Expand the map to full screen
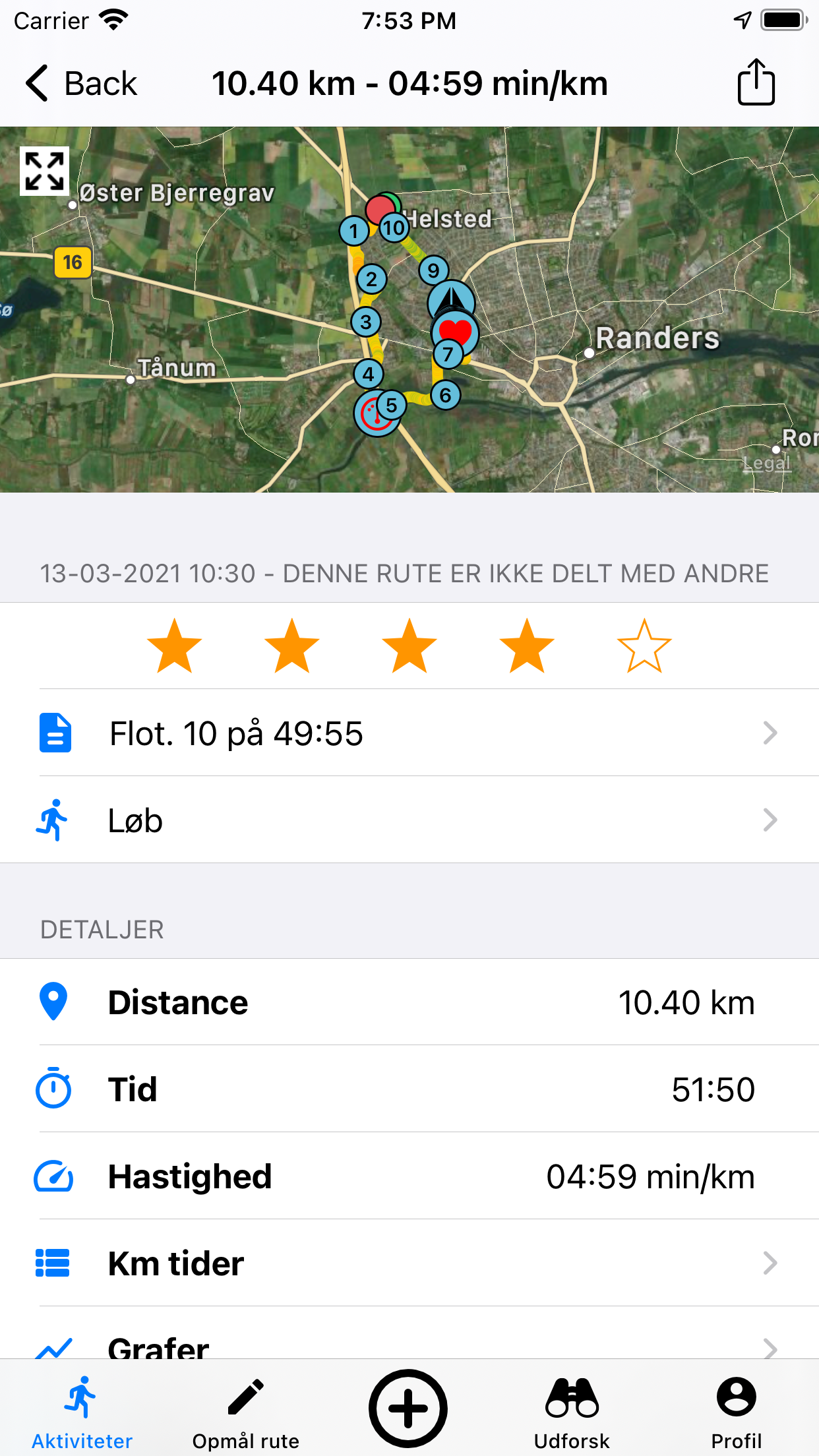Viewport: 819px width, 1456px height. pyautogui.click(x=44, y=171)
